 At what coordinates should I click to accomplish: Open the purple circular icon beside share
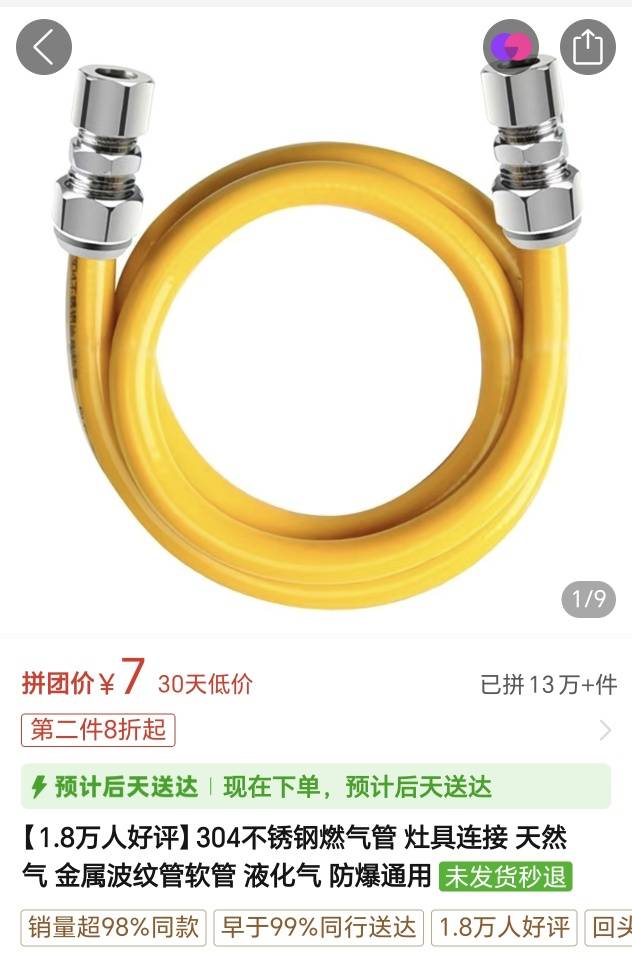click(511, 47)
